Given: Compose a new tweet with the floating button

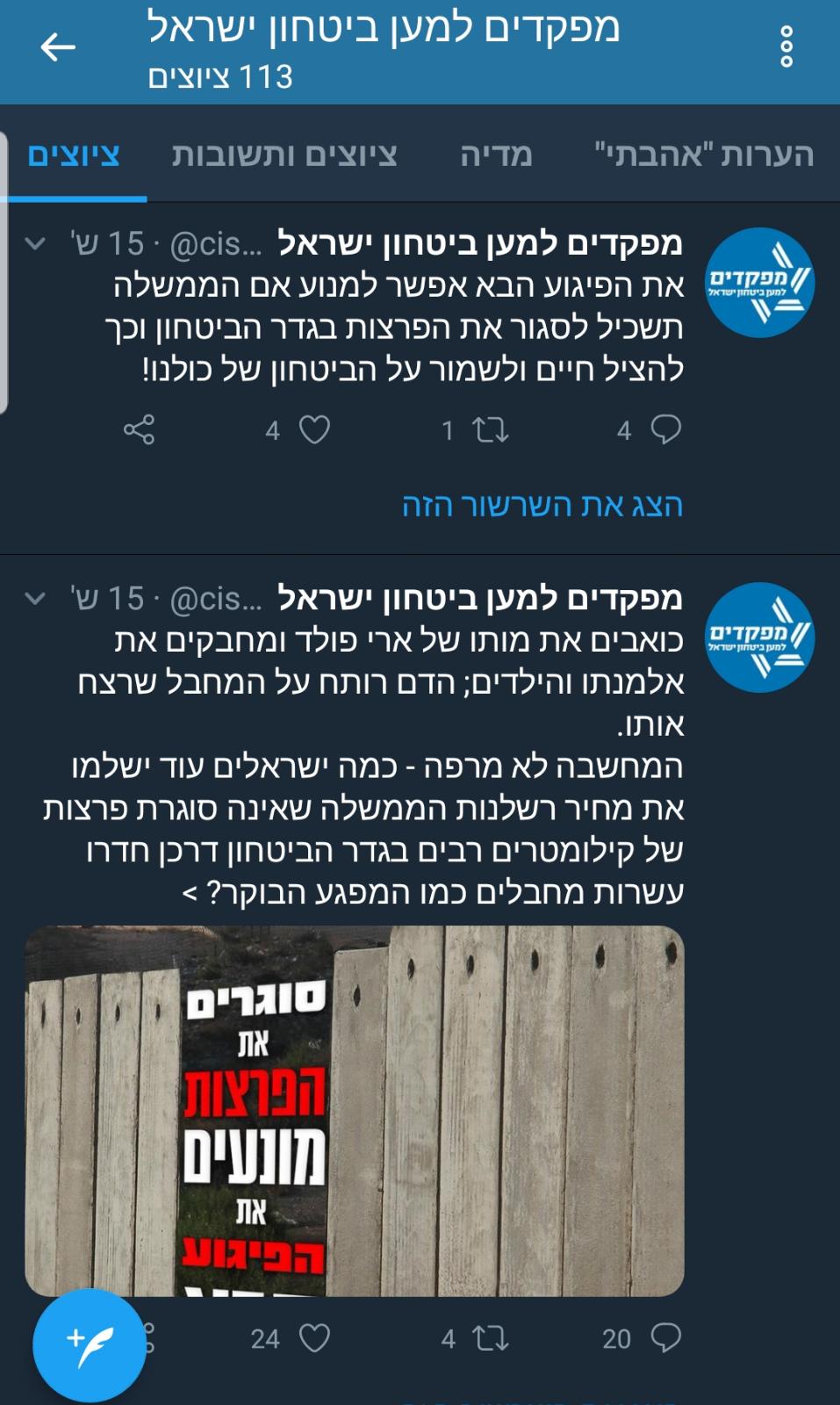Looking at the screenshot, I should 90,1344.
